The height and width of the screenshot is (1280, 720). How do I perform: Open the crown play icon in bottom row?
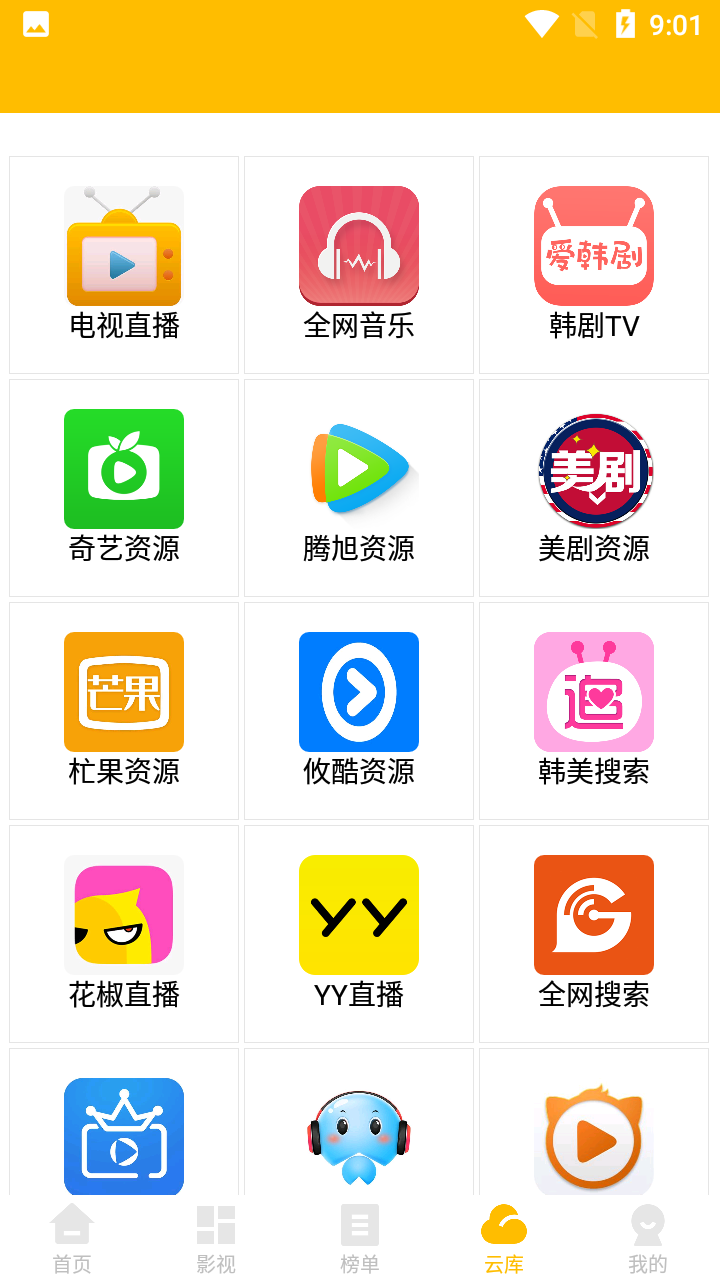(124, 1137)
